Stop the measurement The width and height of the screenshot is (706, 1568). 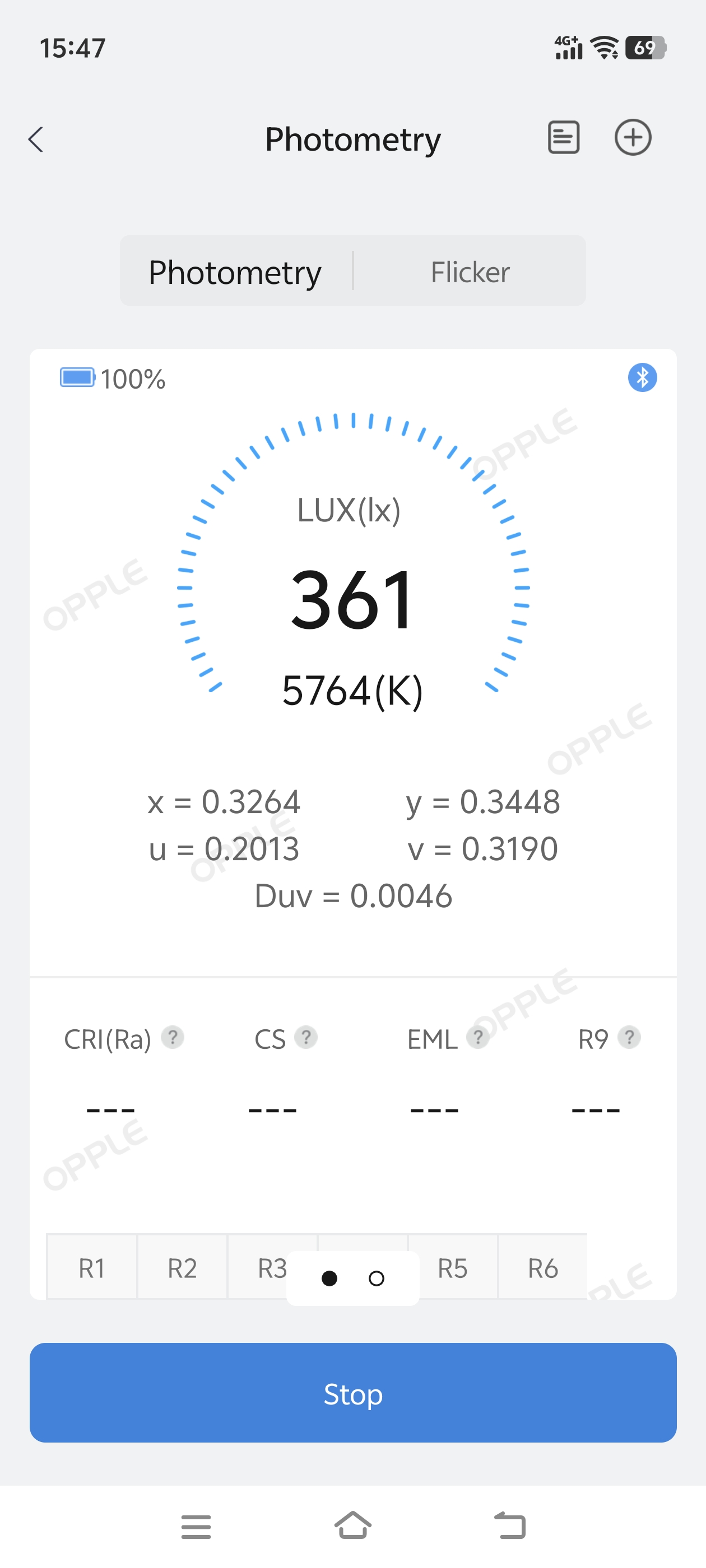[352, 1393]
